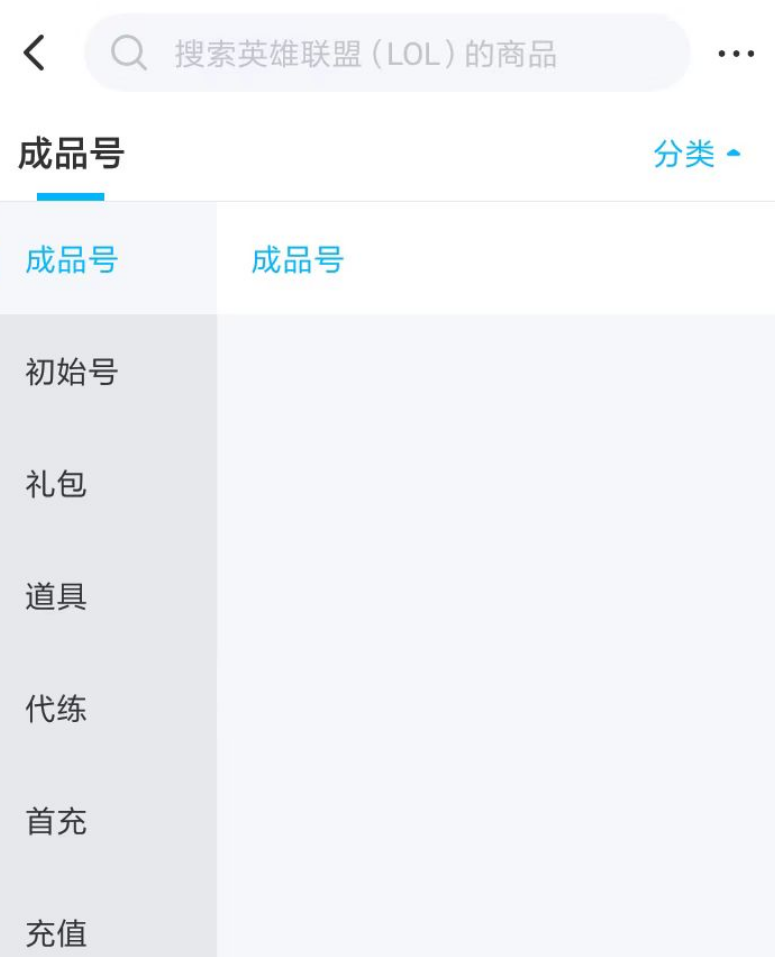This screenshot has width=775, height=957.
Task: Open the 礼包 category
Action: pos(56,485)
